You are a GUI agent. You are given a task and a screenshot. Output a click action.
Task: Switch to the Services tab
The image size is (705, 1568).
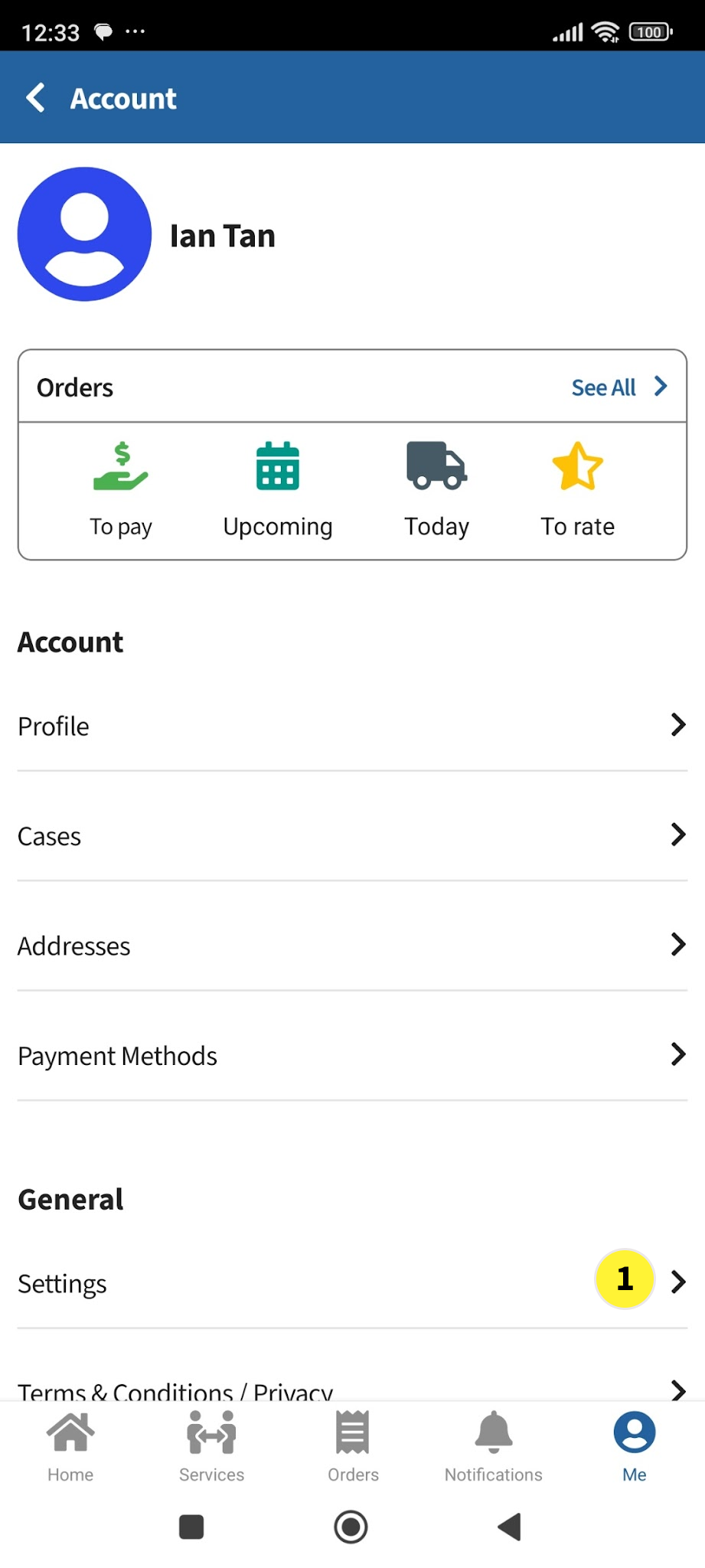pyautogui.click(x=211, y=1446)
